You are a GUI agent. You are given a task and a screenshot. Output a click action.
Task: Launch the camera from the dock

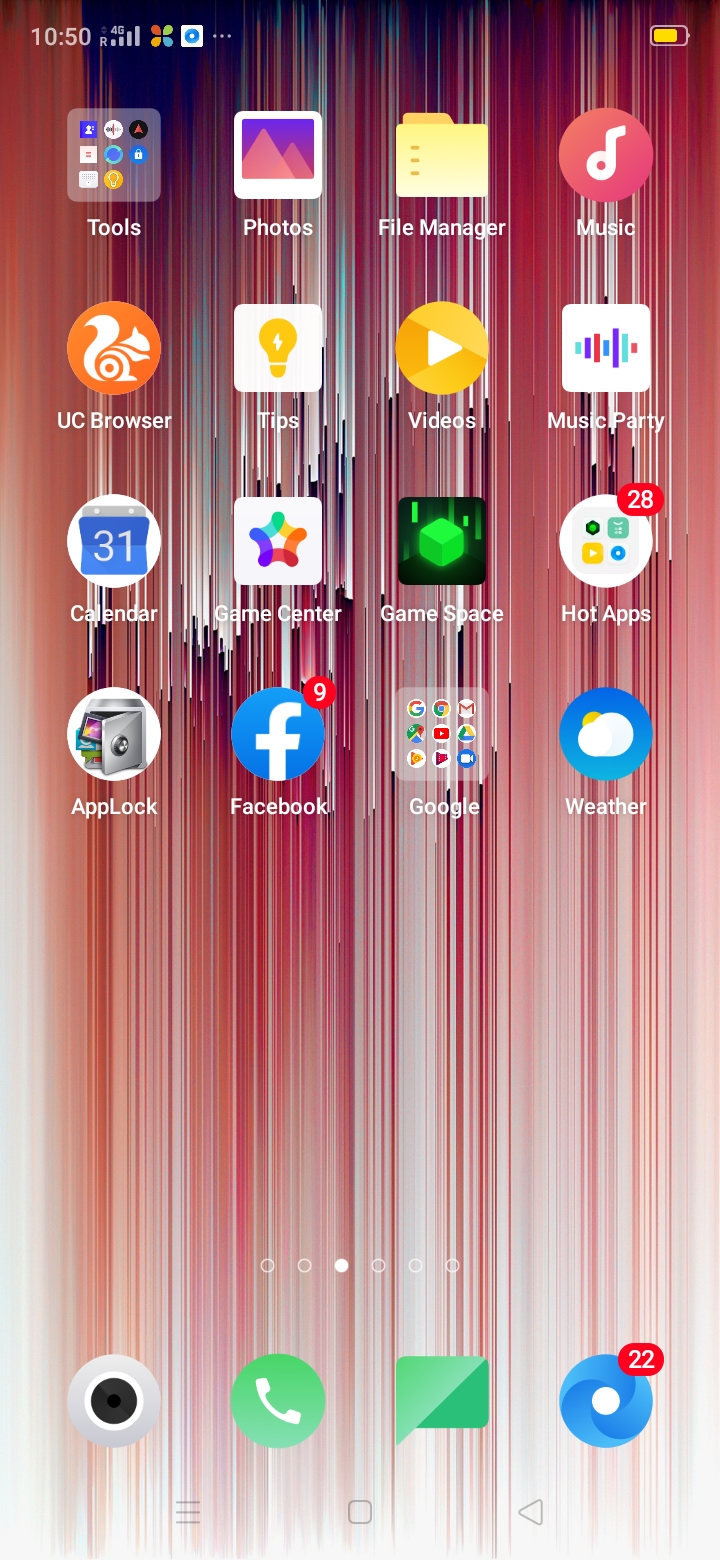coord(114,1401)
